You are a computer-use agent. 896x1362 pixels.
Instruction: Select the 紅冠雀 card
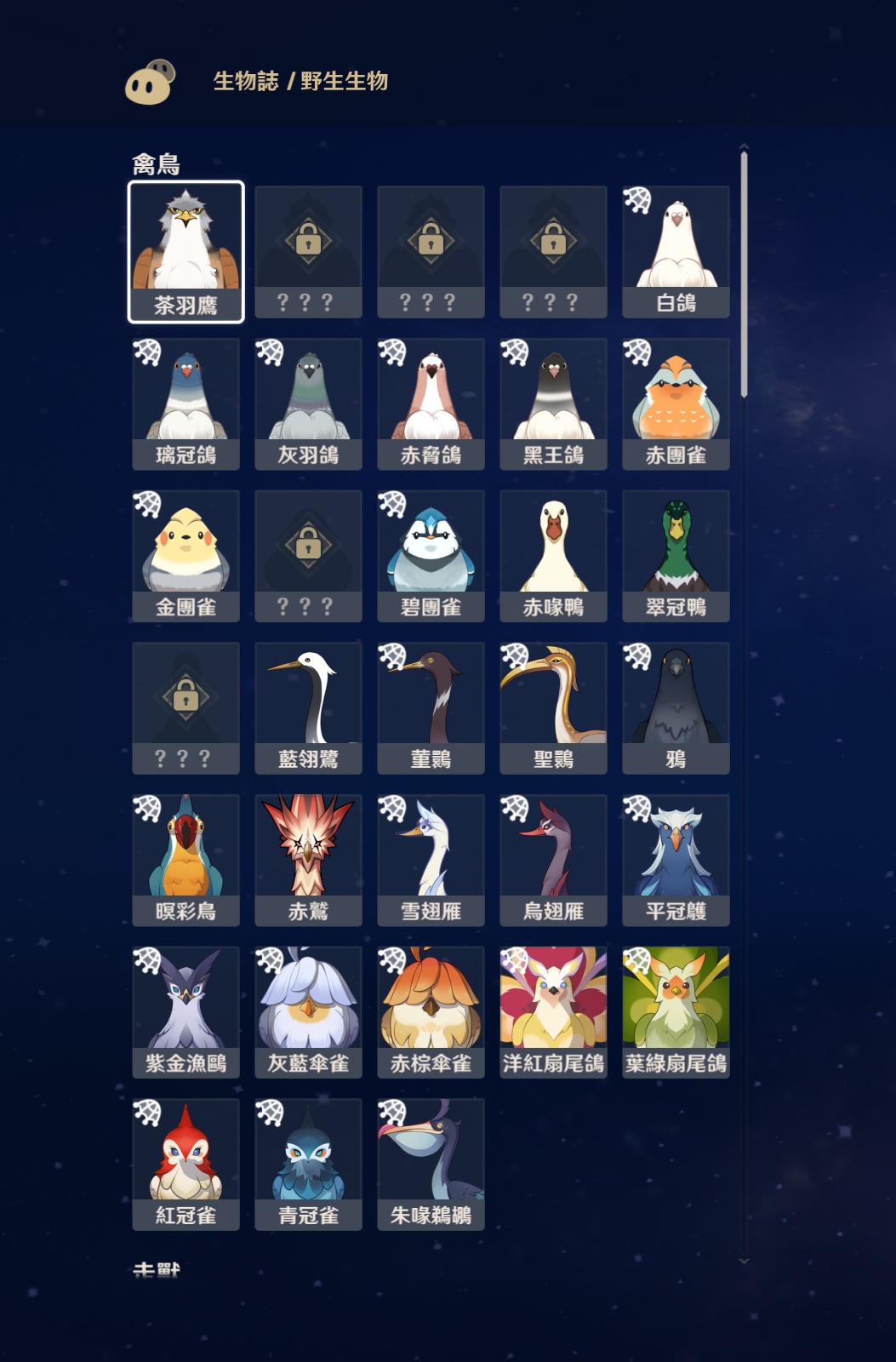pos(185,1164)
